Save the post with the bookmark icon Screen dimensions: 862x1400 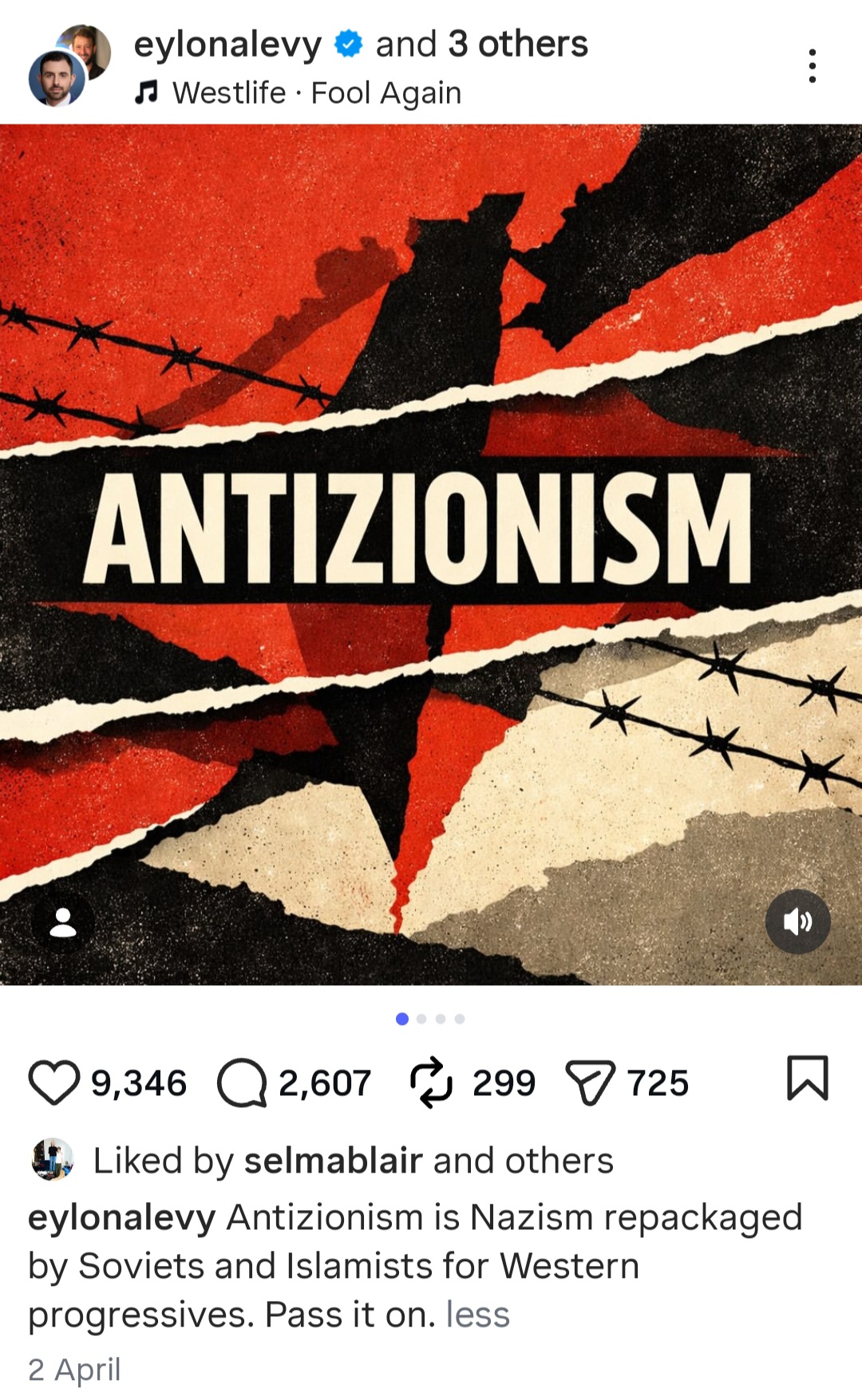[808, 1078]
